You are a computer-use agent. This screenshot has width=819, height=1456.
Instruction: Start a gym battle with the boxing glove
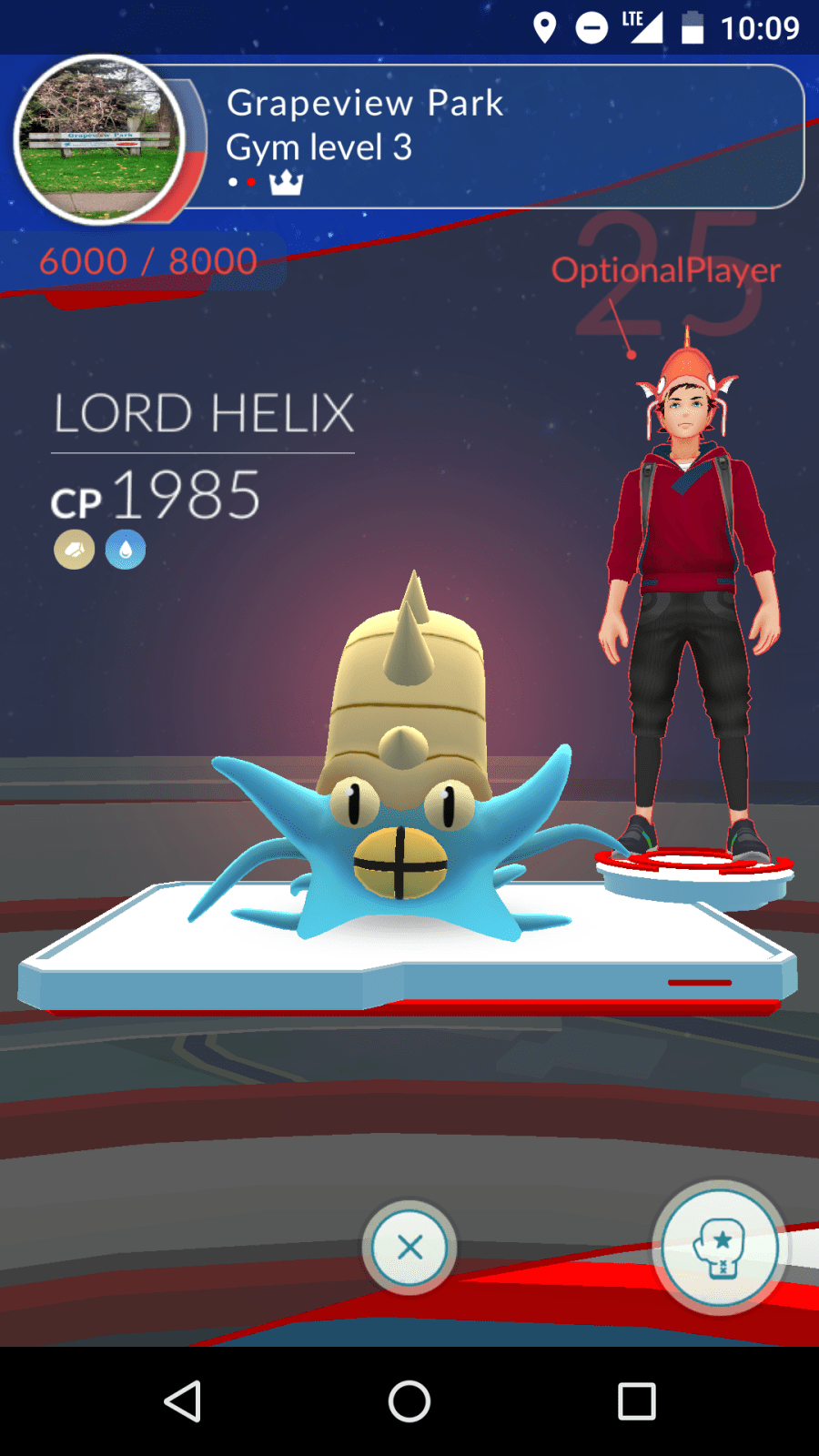(x=720, y=1248)
